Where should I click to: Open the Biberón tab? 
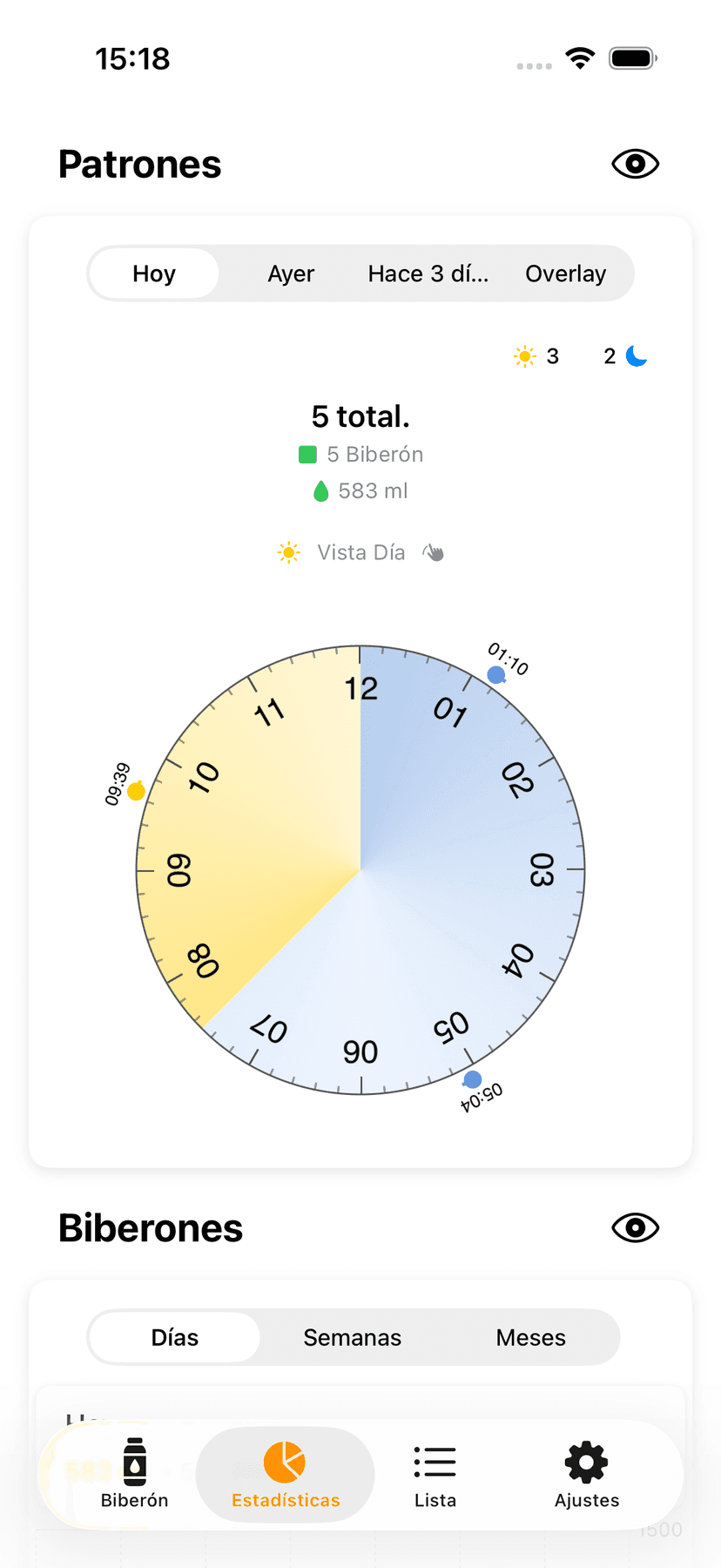pos(134,1474)
